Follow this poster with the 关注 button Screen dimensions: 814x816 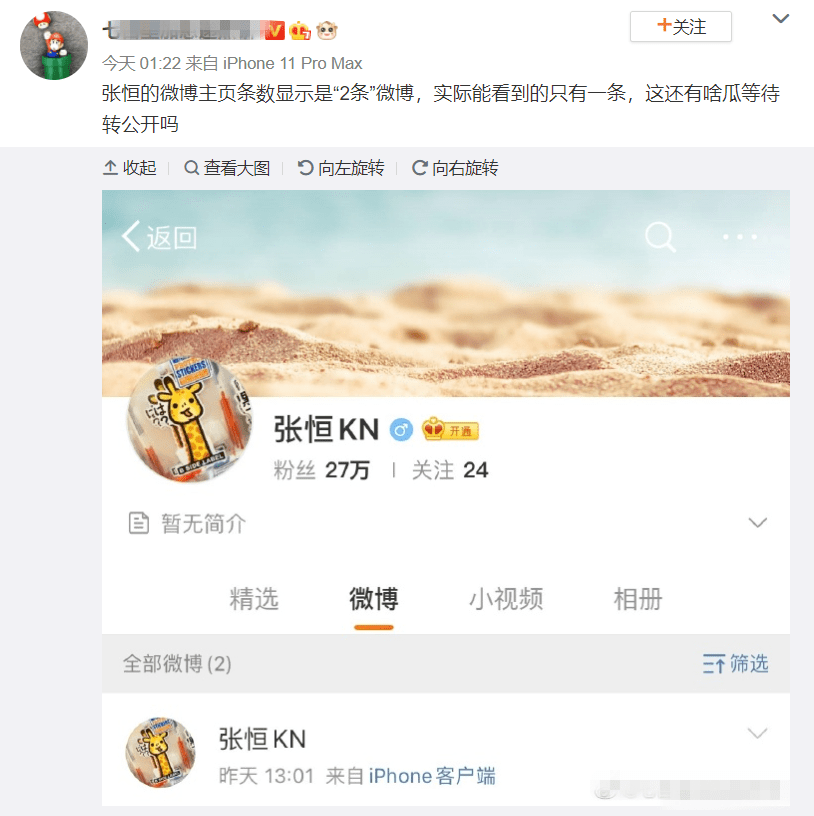(680, 27)
